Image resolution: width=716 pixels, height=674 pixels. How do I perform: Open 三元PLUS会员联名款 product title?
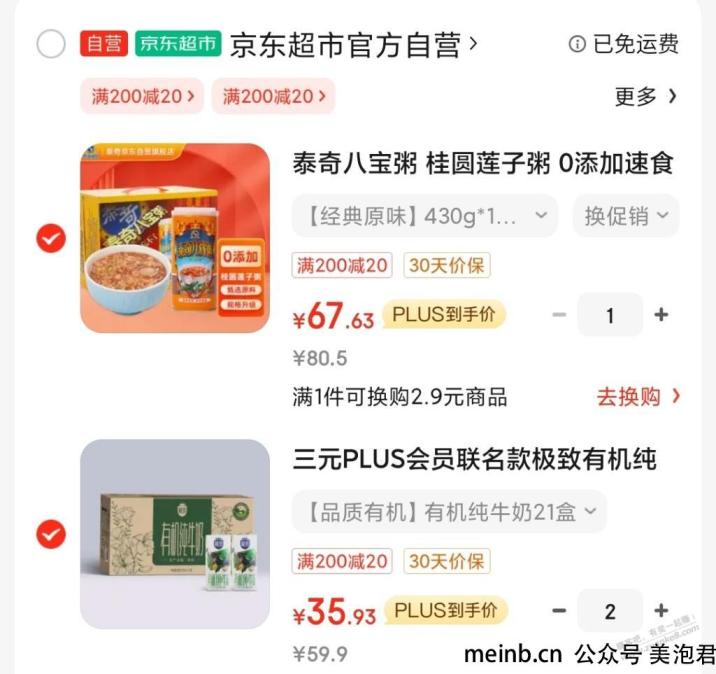coord(474,460)
